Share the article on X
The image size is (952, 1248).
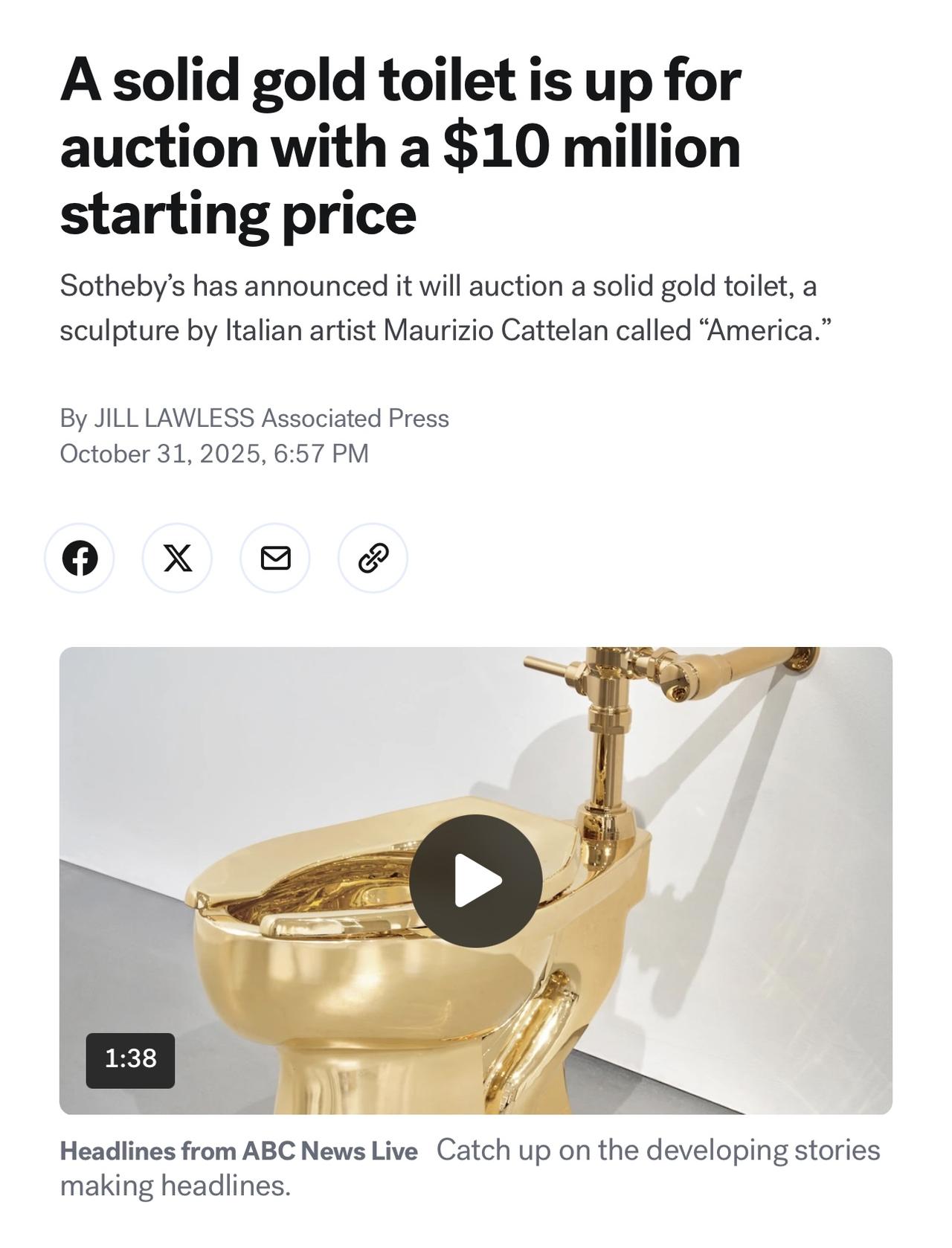(177, 558)
